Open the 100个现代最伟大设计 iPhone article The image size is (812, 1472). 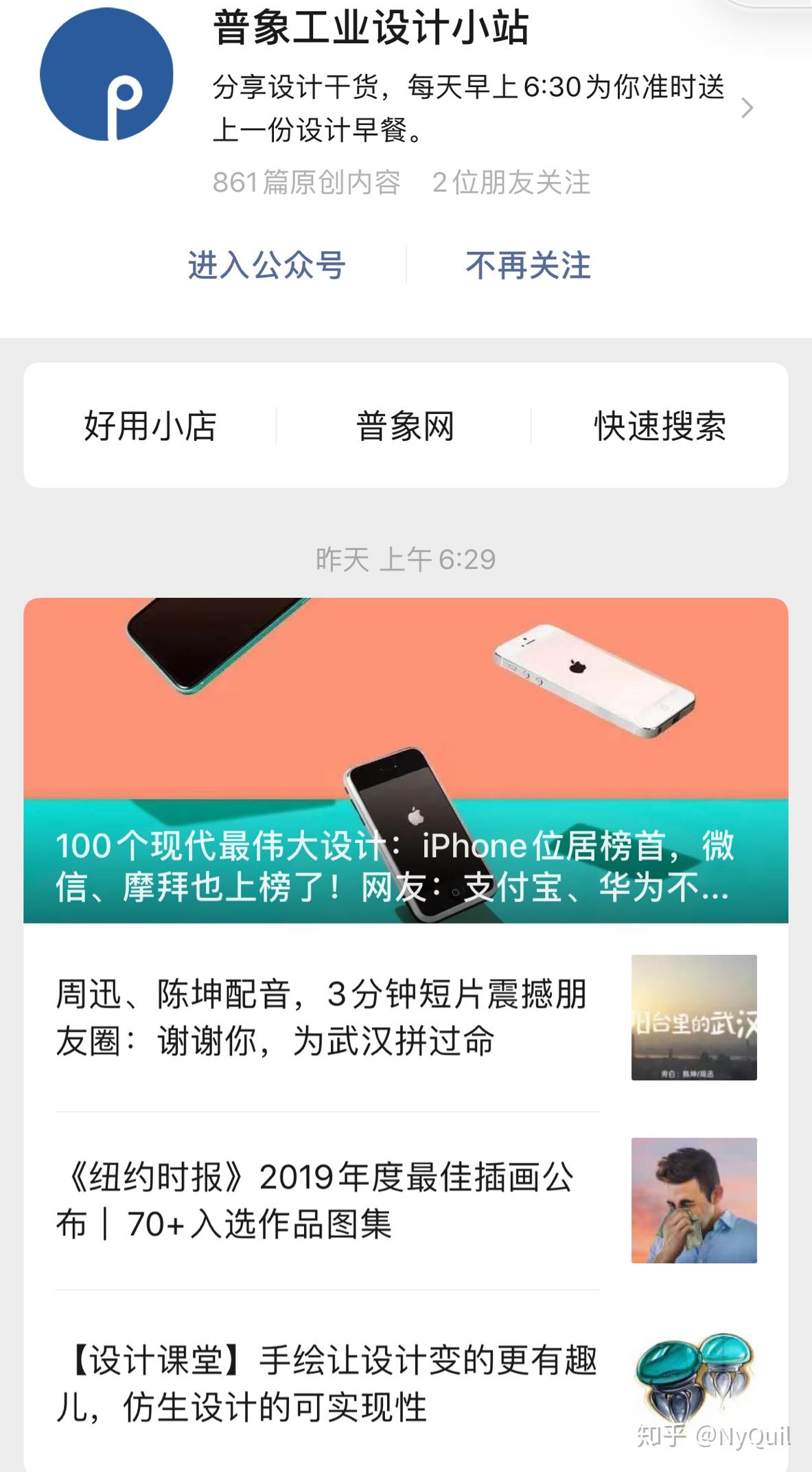point(405,760)
